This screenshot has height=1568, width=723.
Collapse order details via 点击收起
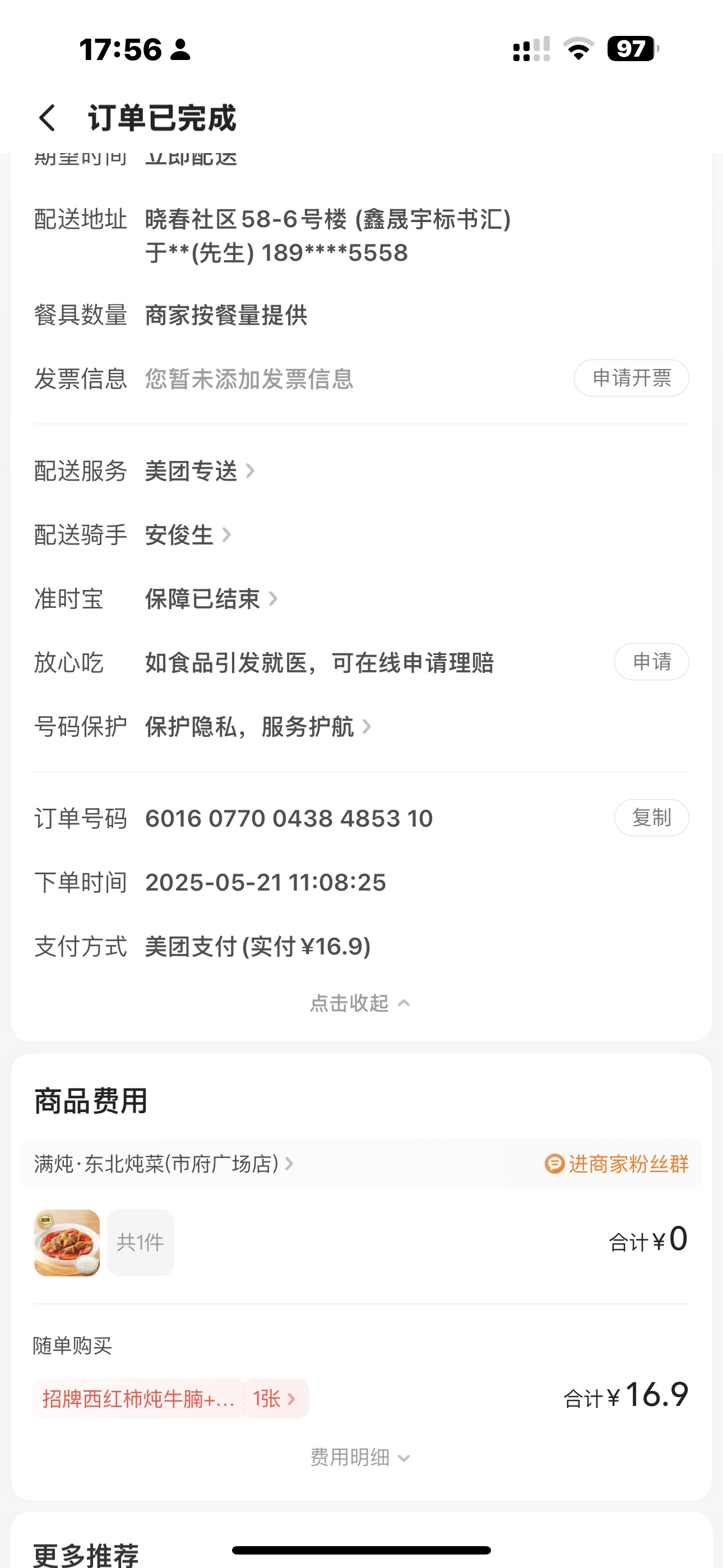click(360, 1003)
